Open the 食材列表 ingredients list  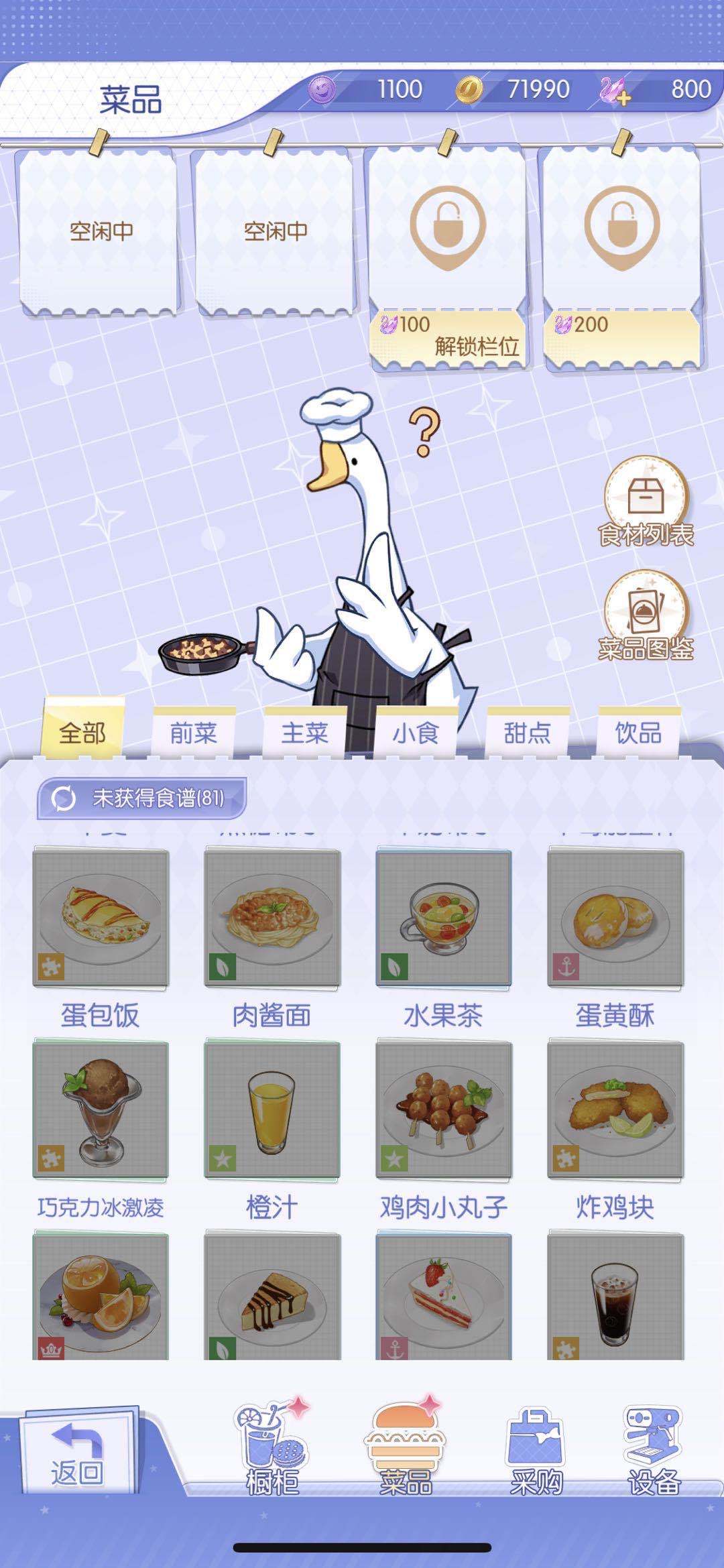click(646, 503)
